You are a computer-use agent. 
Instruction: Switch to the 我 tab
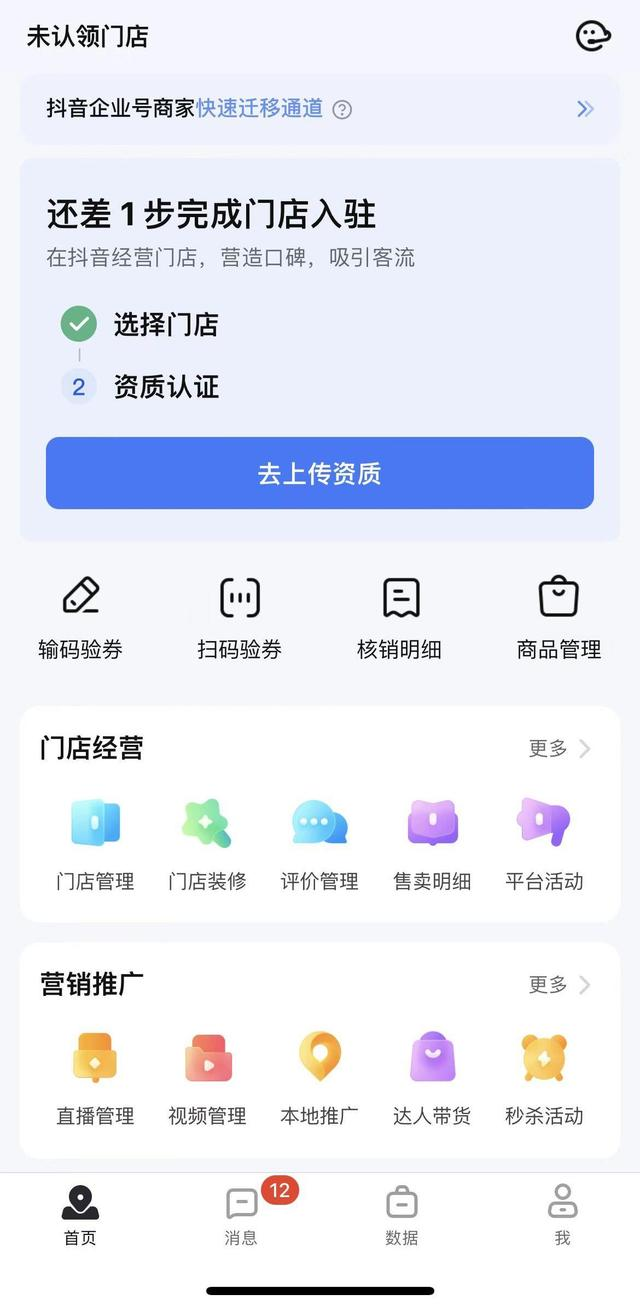(x=562, y=1214)
